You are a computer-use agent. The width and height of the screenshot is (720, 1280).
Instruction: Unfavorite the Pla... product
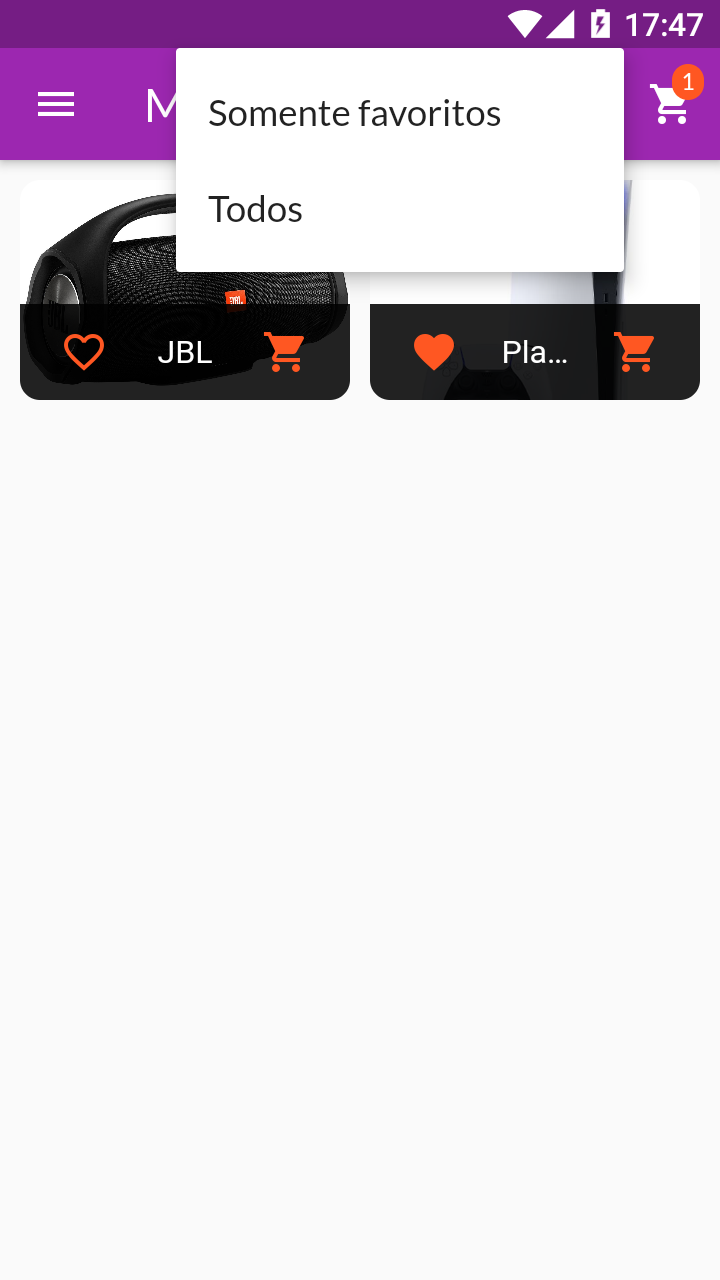coord(434,352)
